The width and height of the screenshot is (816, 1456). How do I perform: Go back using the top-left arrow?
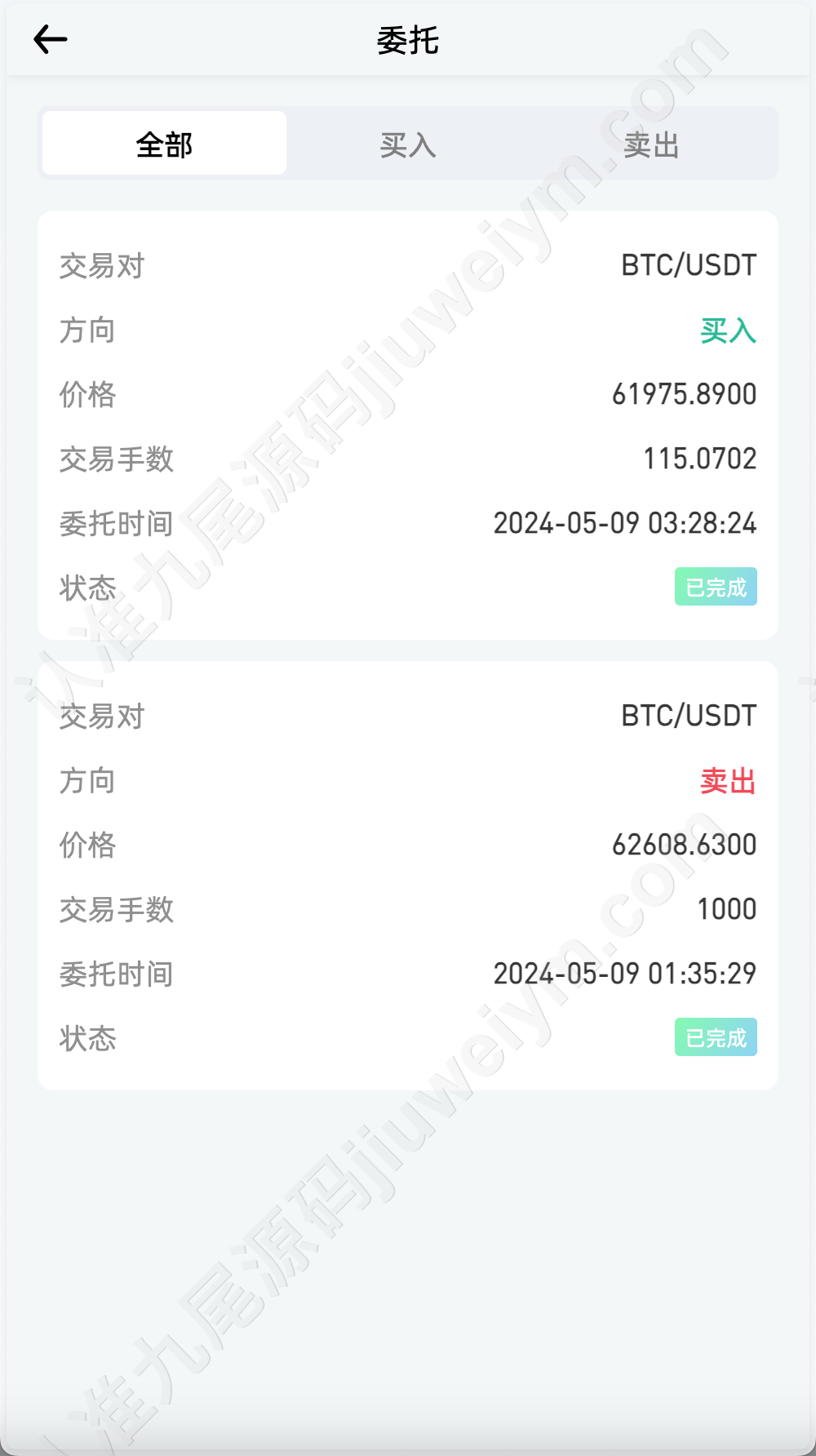[x=50, y=39]
